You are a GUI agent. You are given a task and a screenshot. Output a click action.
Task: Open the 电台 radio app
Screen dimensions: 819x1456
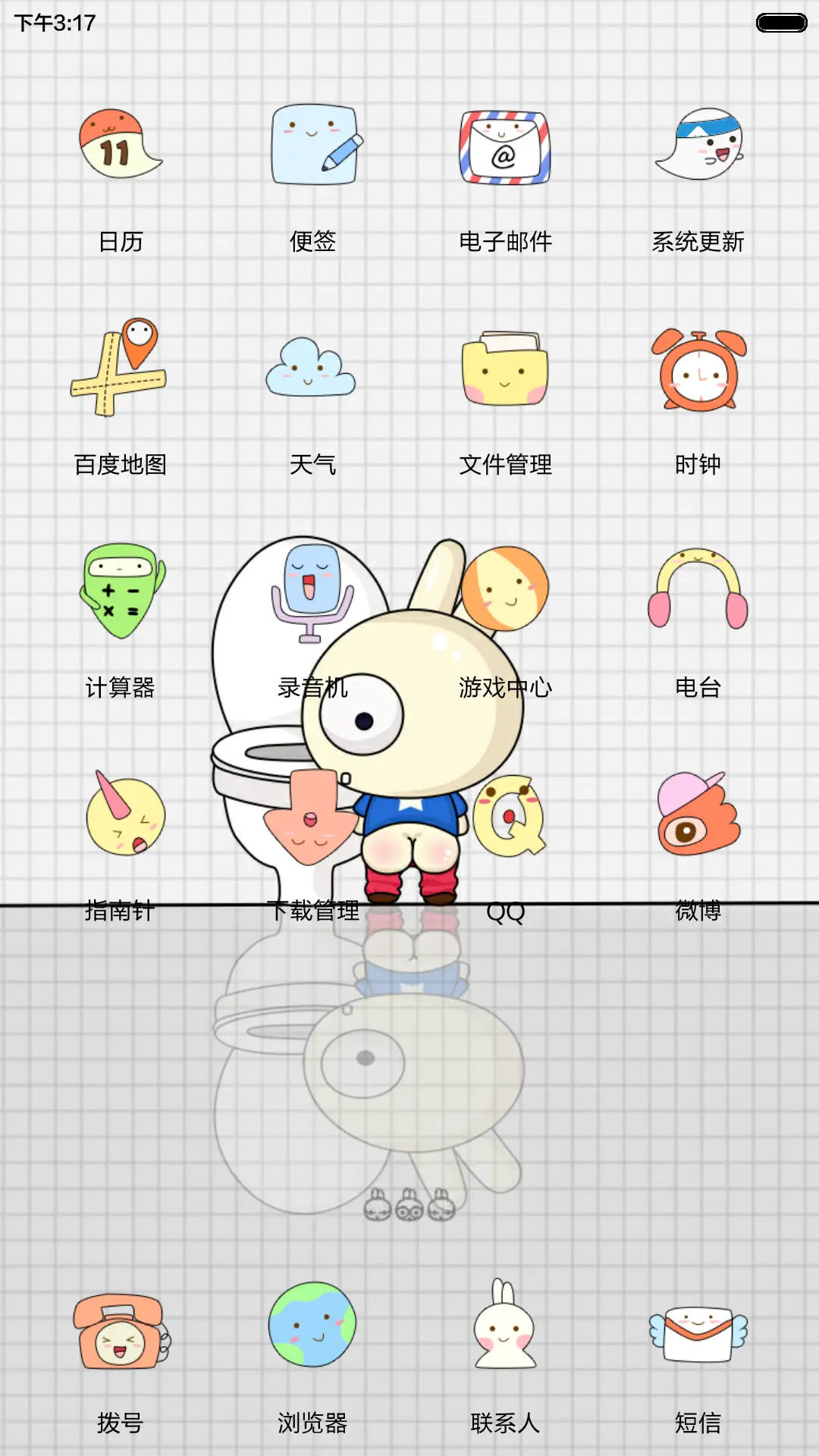tap(699, 591)
